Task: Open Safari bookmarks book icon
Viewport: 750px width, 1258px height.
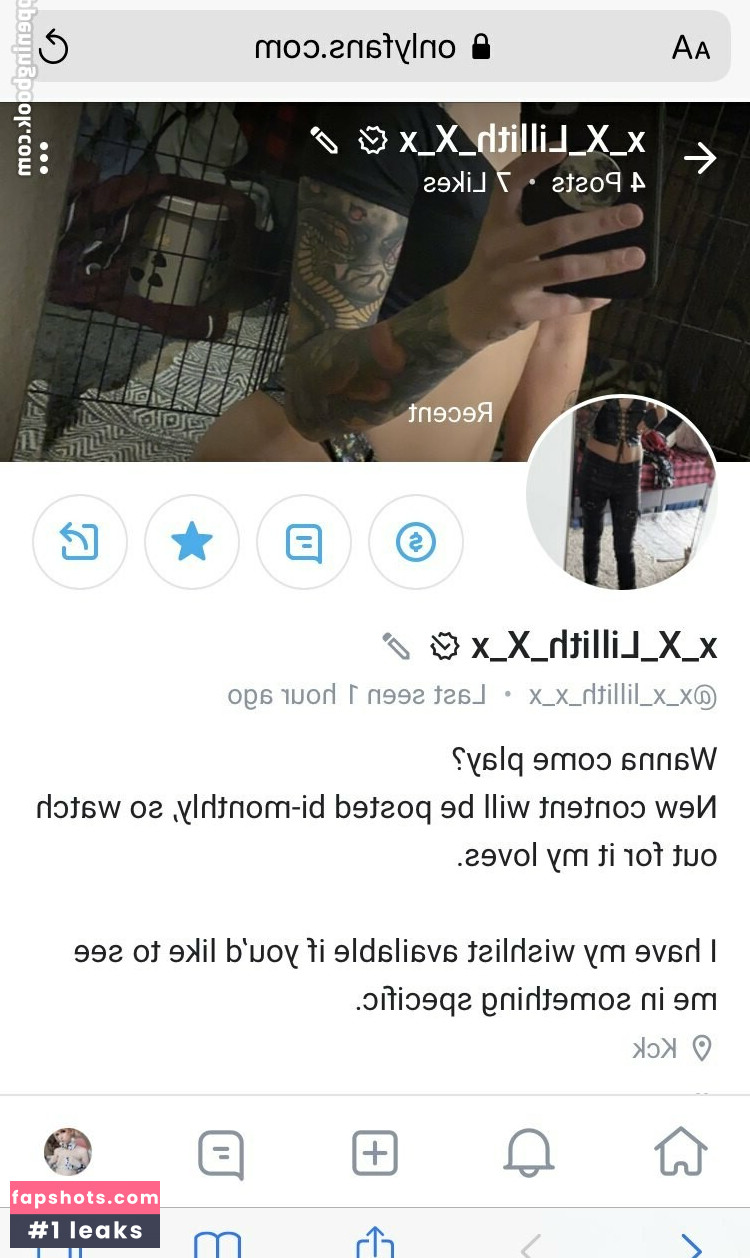Action: coord(217,1244)
